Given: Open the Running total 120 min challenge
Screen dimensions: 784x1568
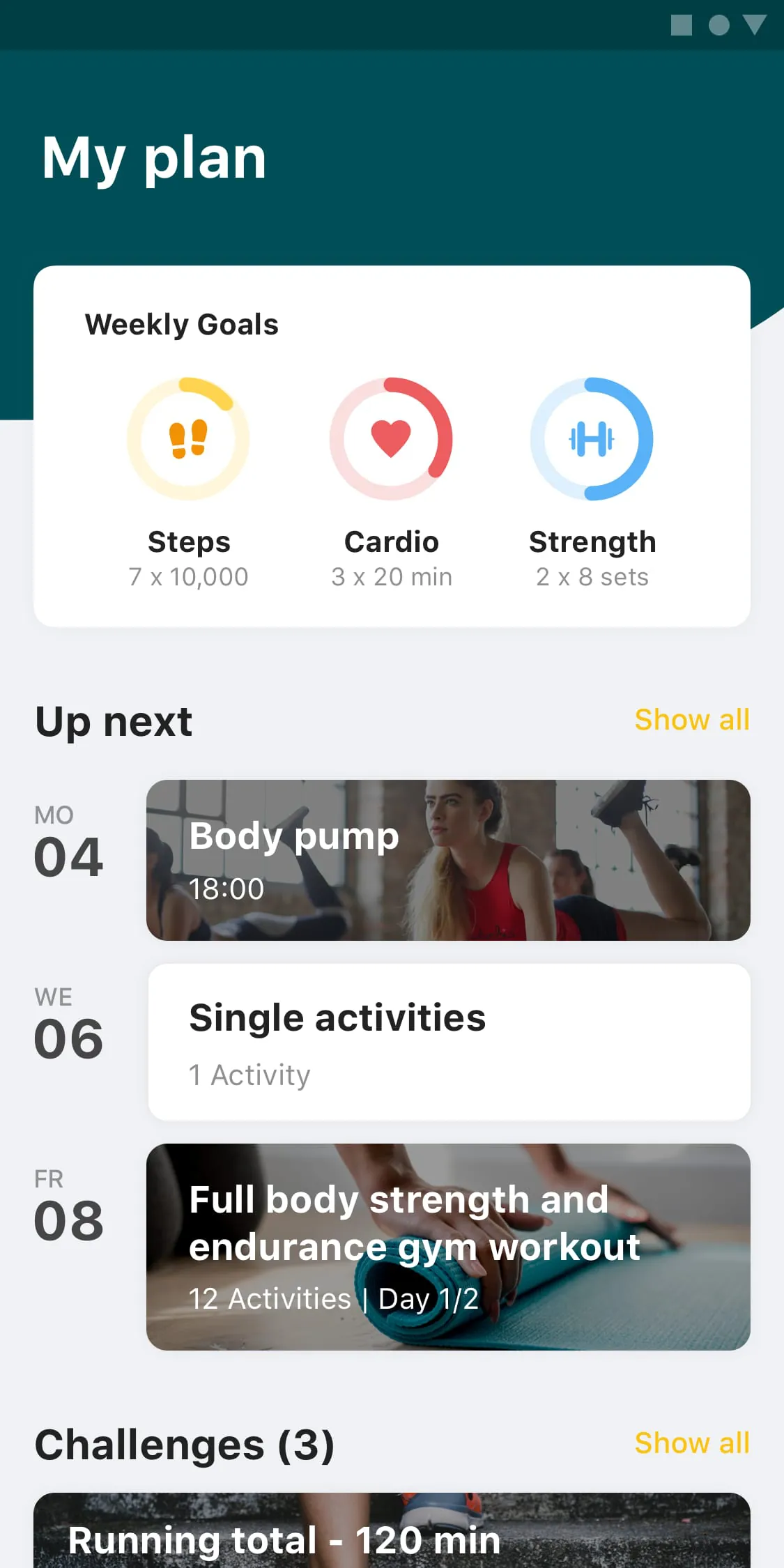Looking at the screenshot, I should tap(392, 1533).
